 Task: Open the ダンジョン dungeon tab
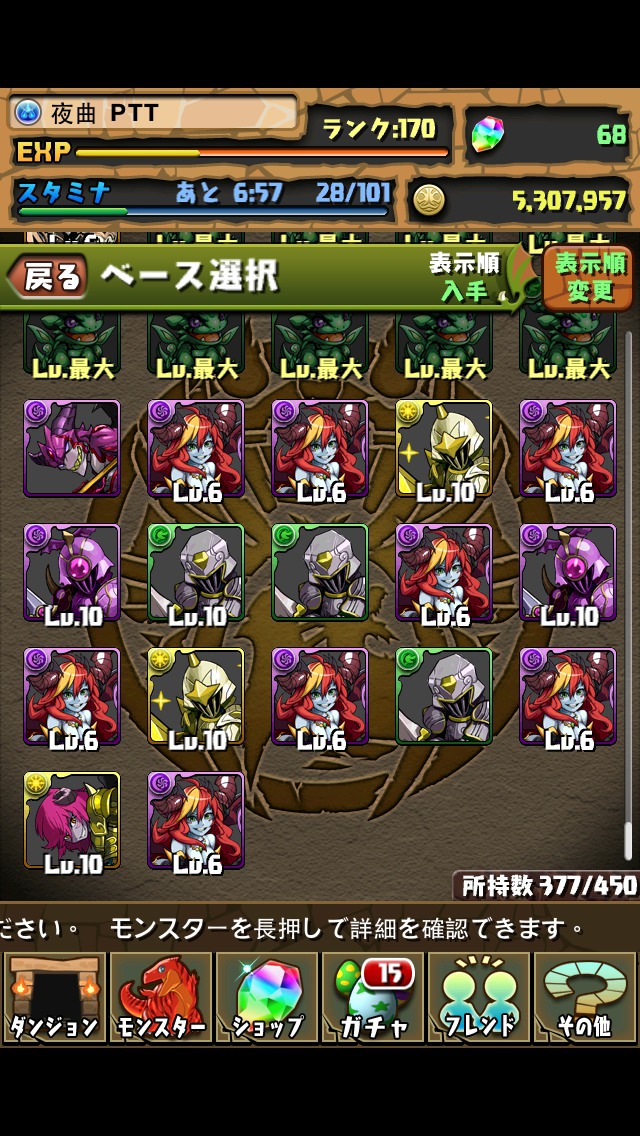point(53,997)
